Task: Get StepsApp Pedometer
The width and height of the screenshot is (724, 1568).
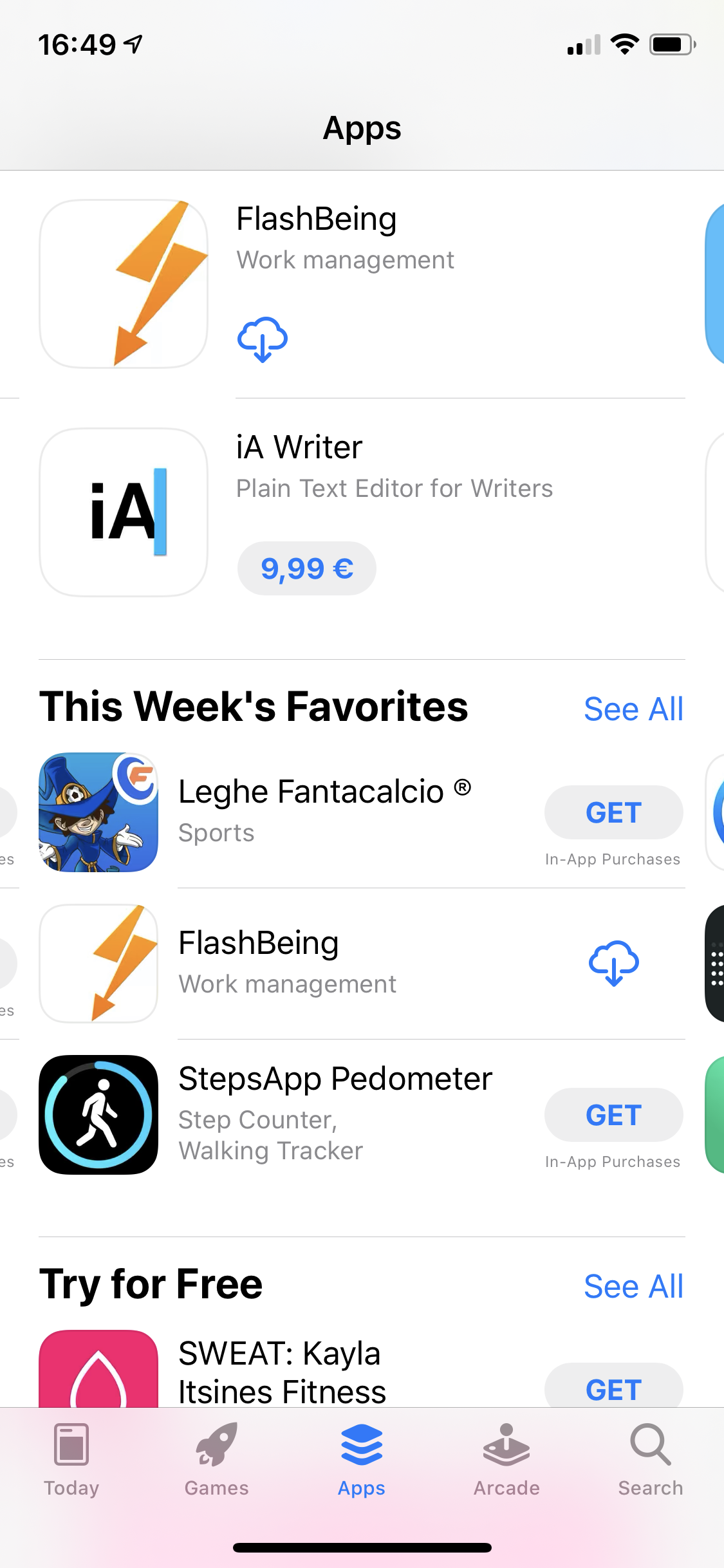Action: [613, 1115]
